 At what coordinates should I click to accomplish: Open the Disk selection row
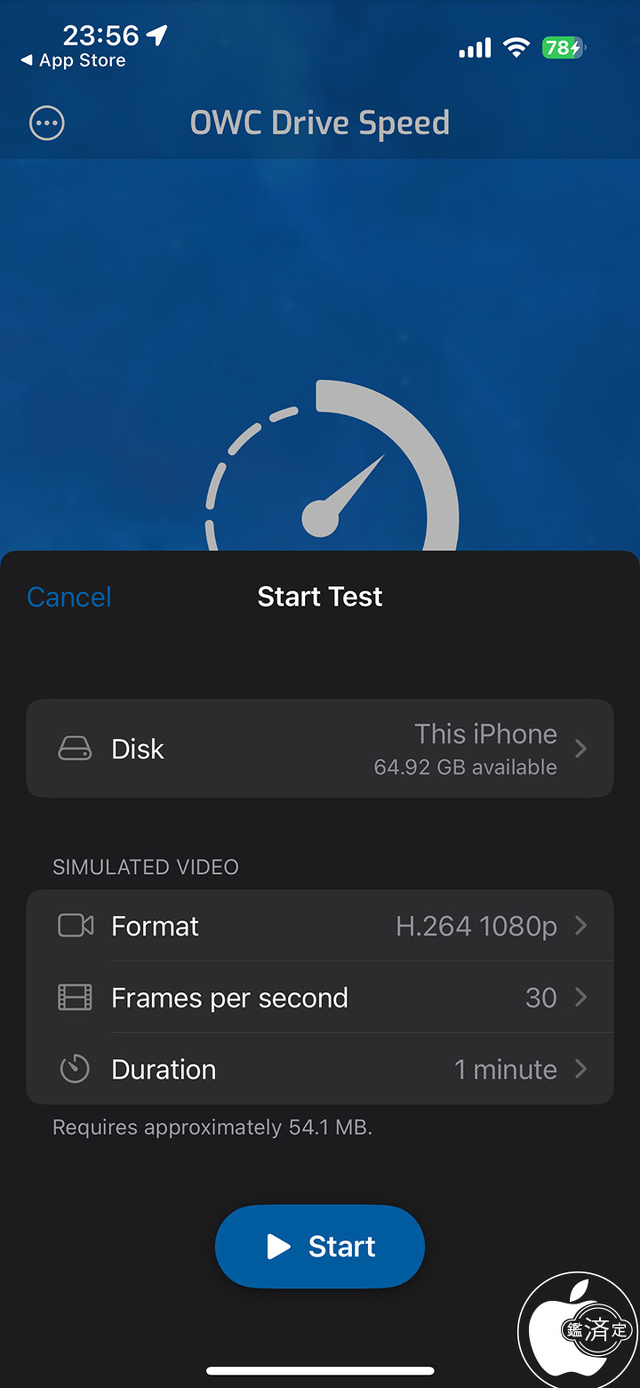(320, 749)
